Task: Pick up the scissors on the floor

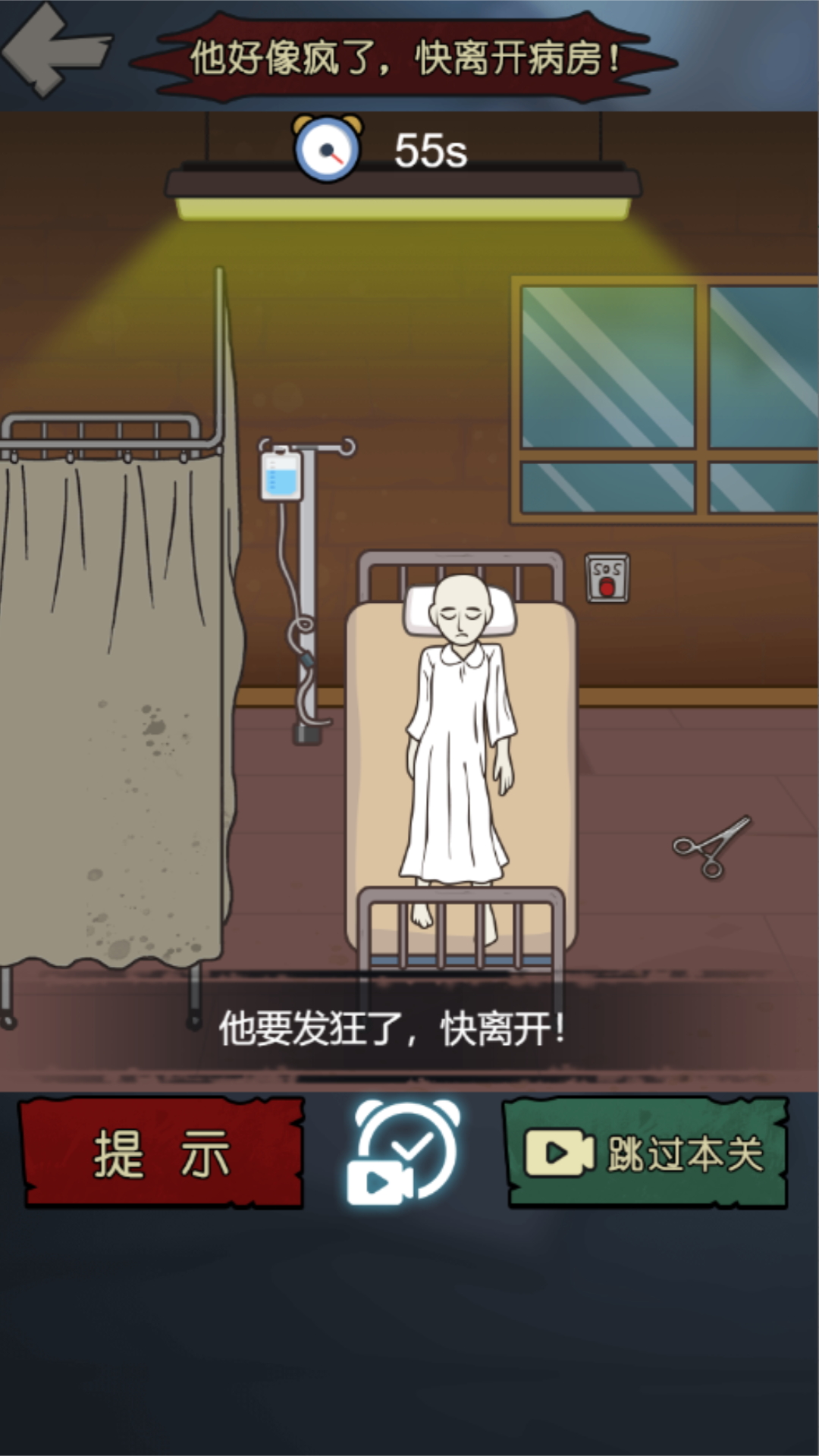Action: (711, 847)
